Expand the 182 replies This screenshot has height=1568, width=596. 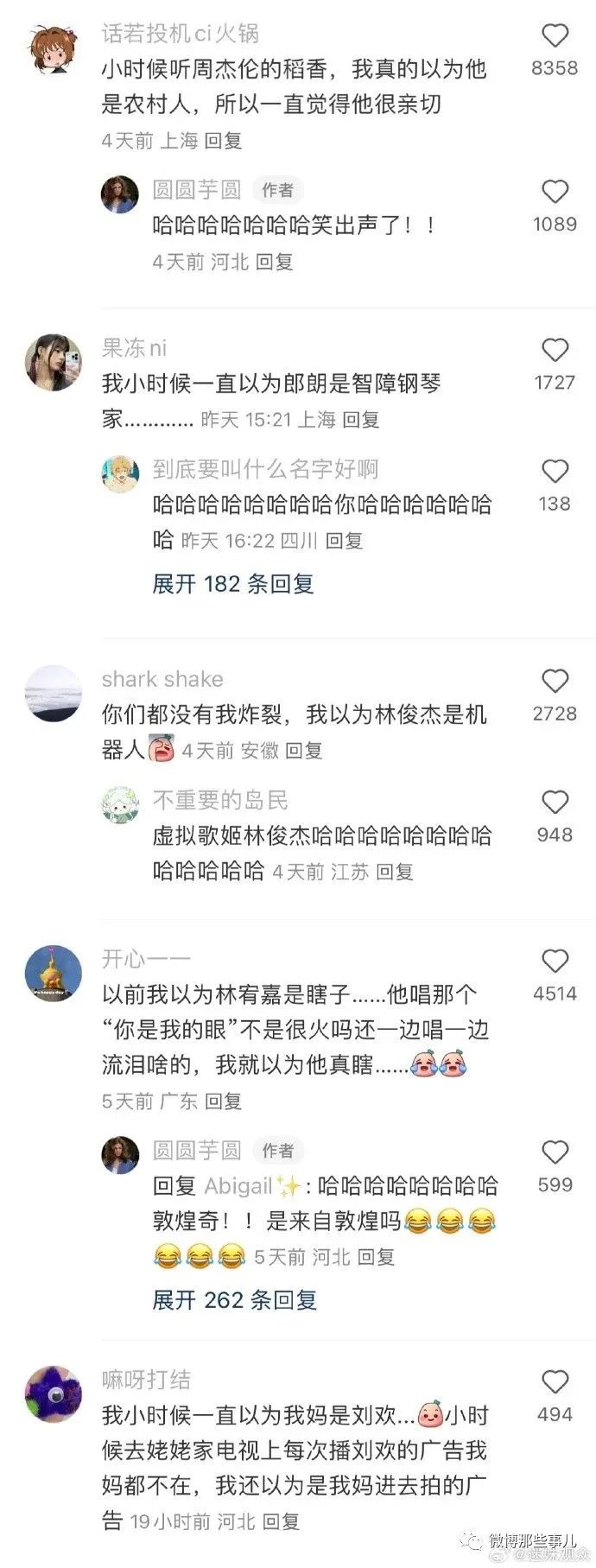point(232,584)
